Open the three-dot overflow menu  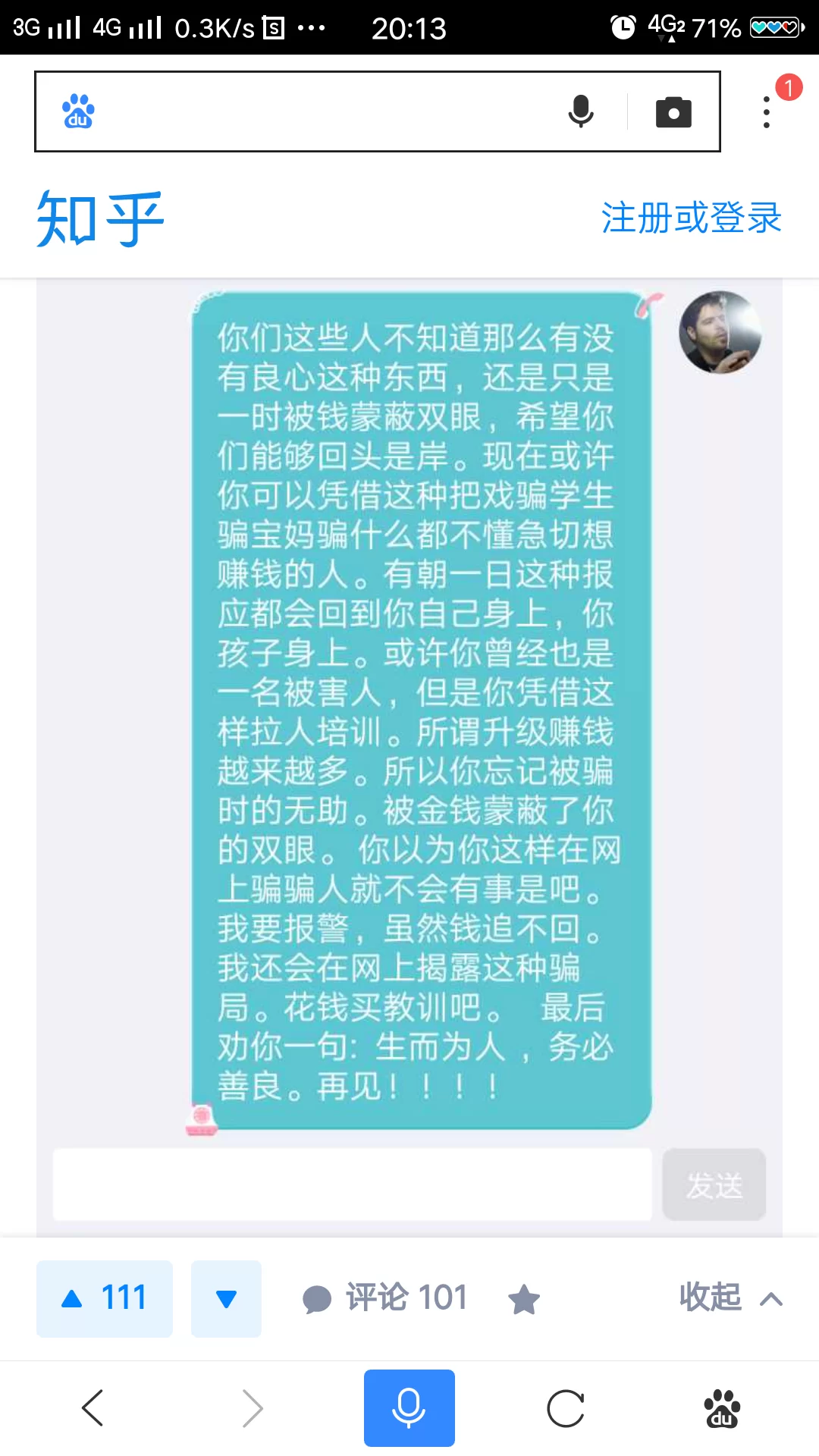[767, 112]
